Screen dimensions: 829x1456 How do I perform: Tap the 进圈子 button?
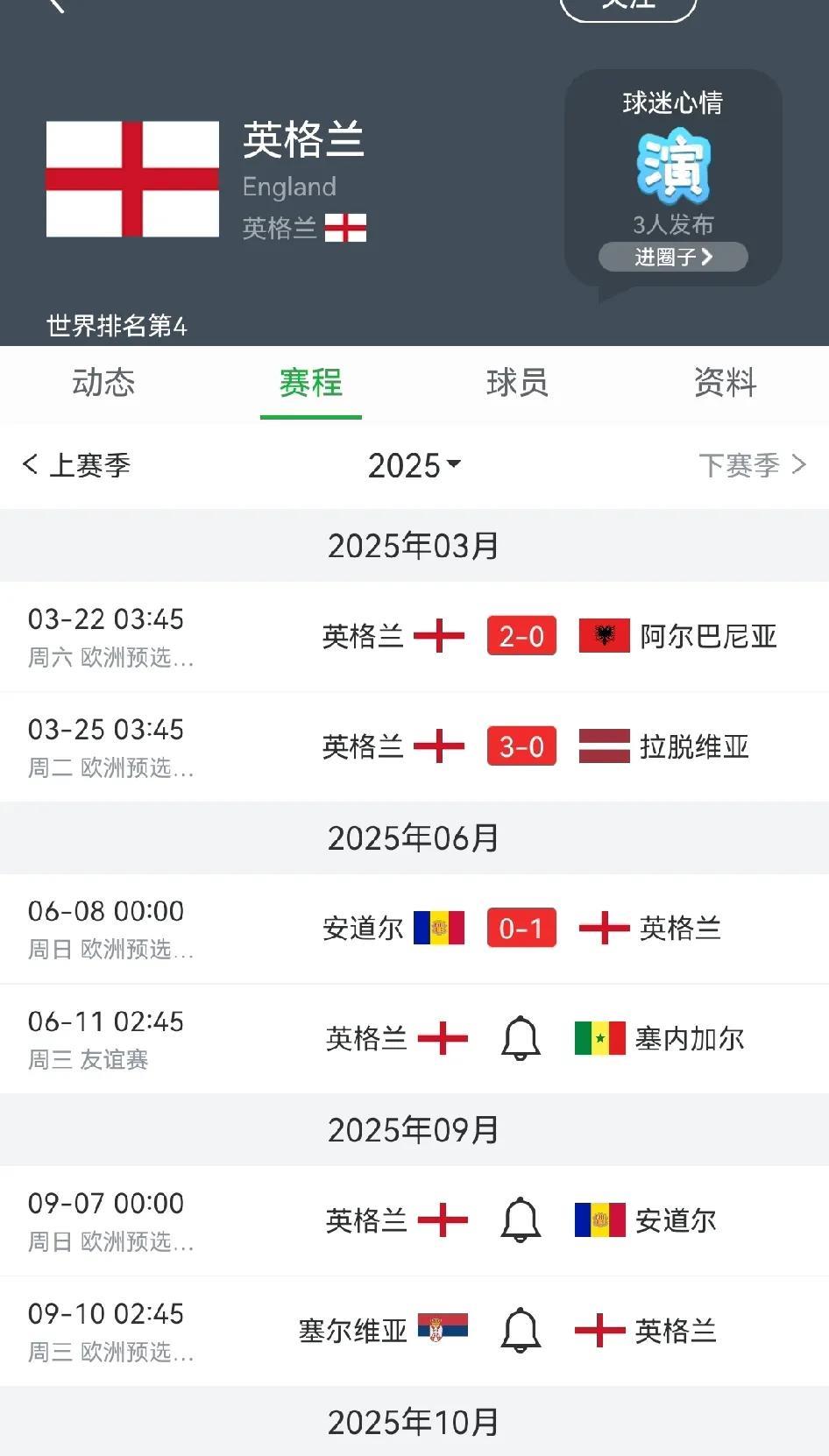[673, 257]
